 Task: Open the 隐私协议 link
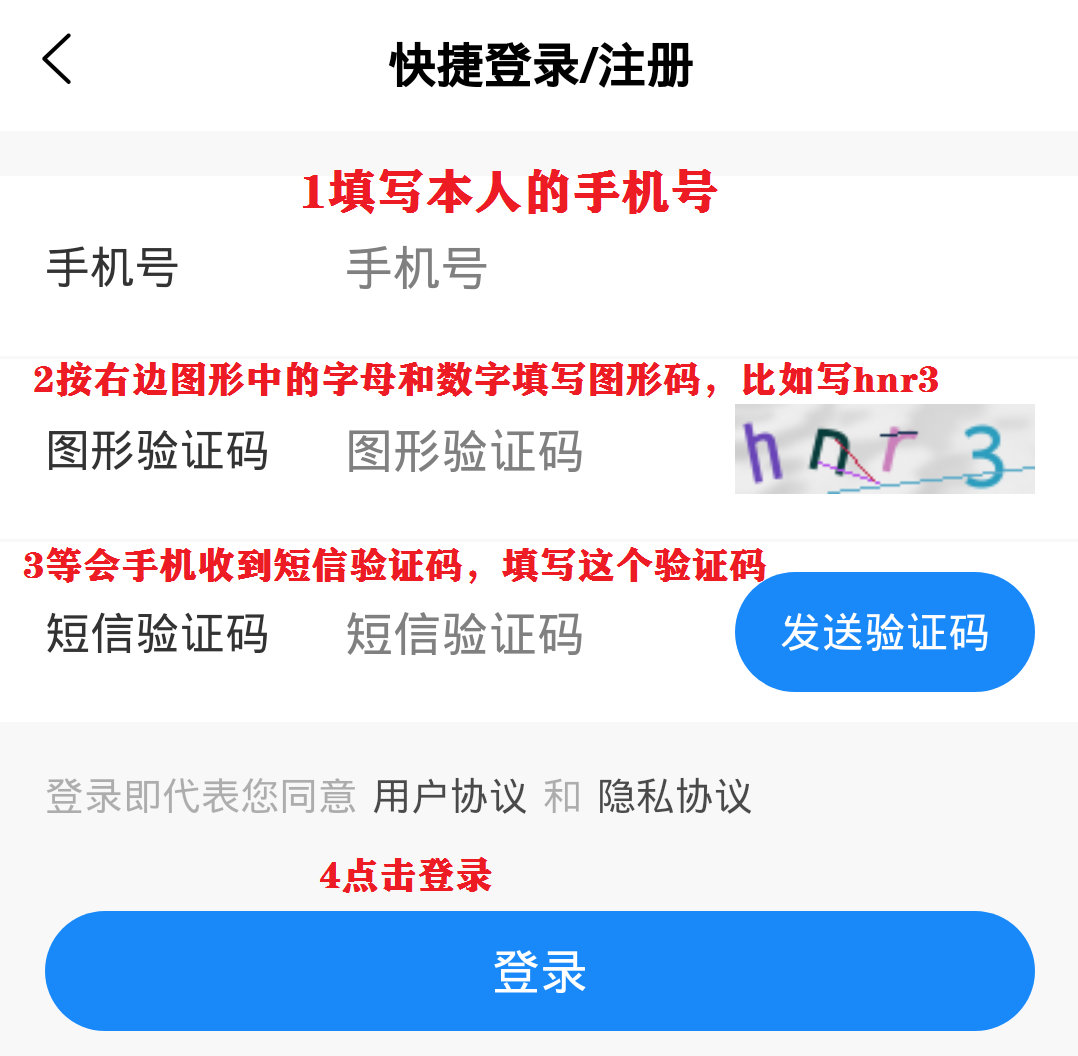(674, 797)
